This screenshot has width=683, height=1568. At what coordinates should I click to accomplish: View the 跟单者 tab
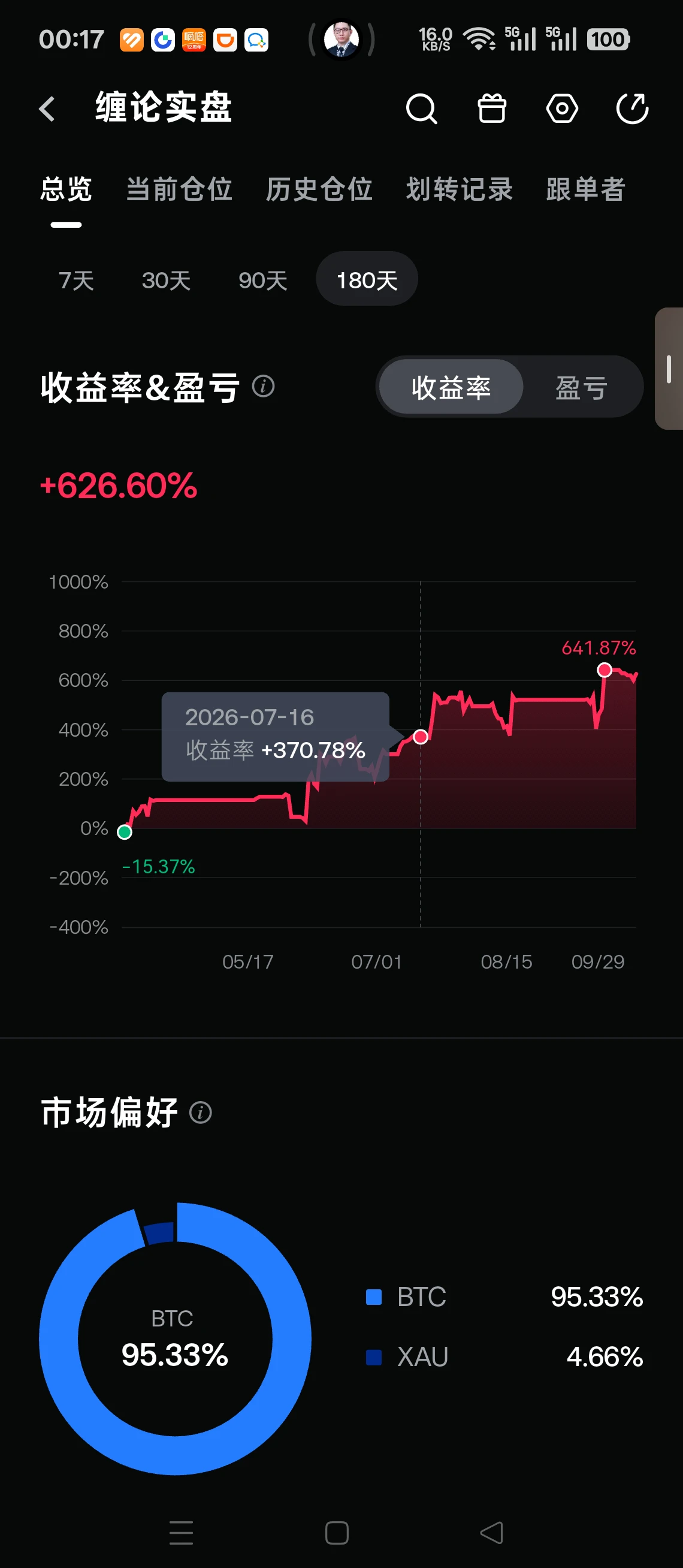[x=586, y=189]
